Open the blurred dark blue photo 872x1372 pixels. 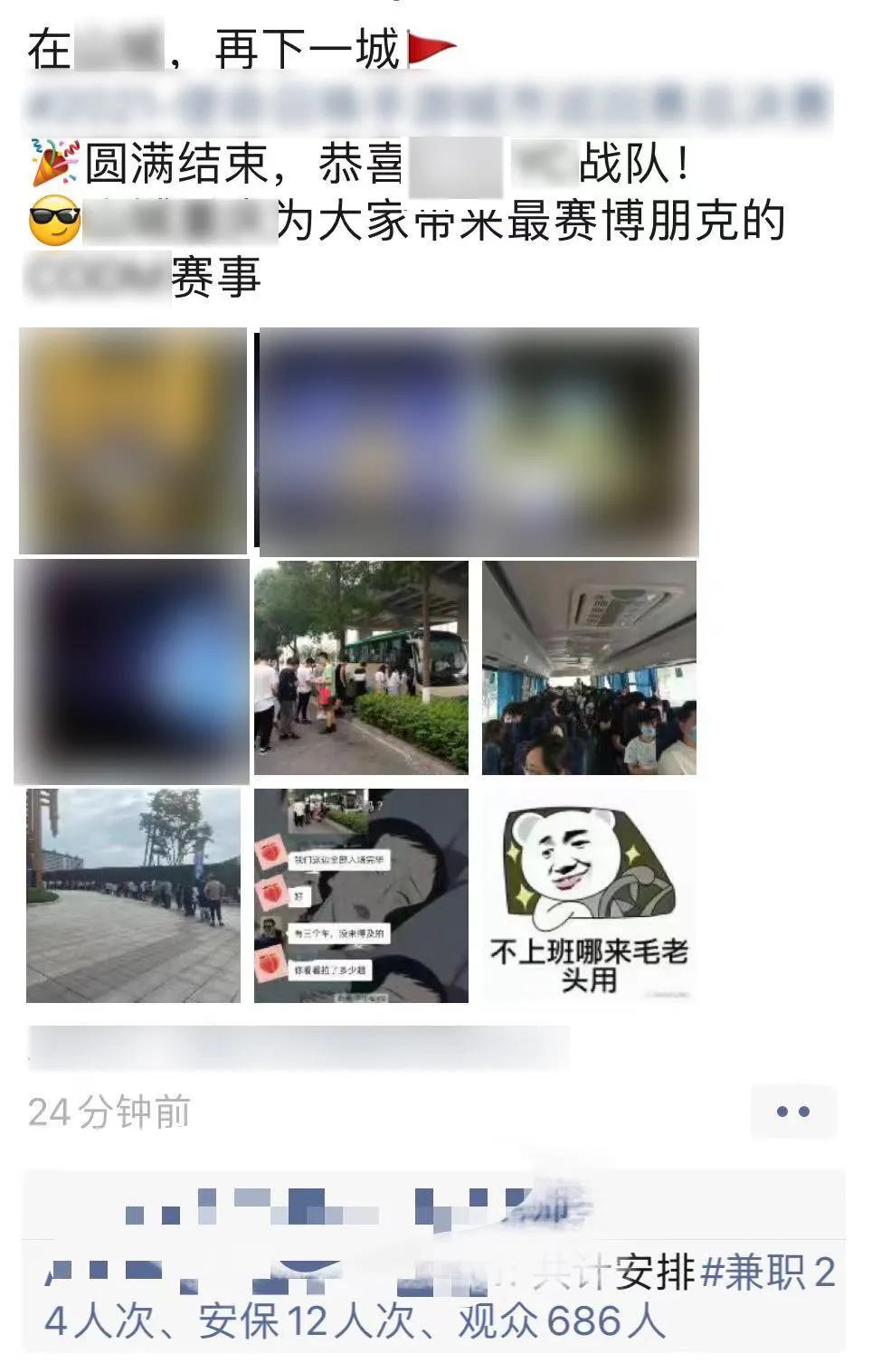(132, 670)
